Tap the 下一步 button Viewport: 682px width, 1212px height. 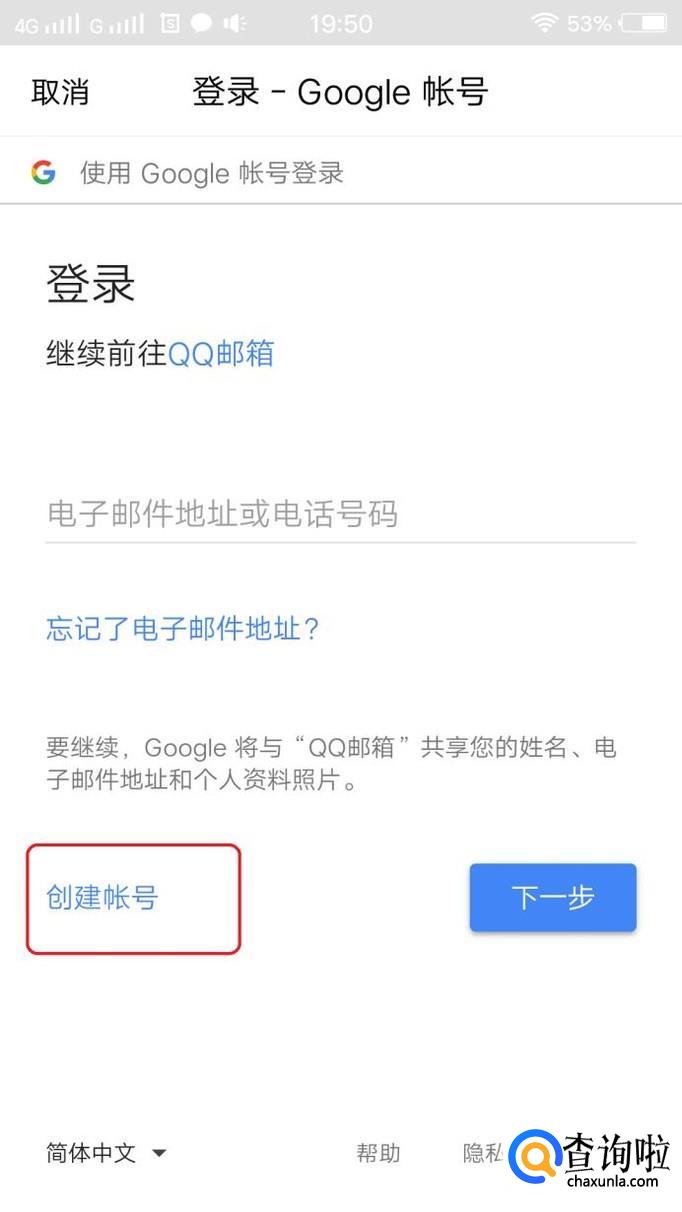(552, 897)
